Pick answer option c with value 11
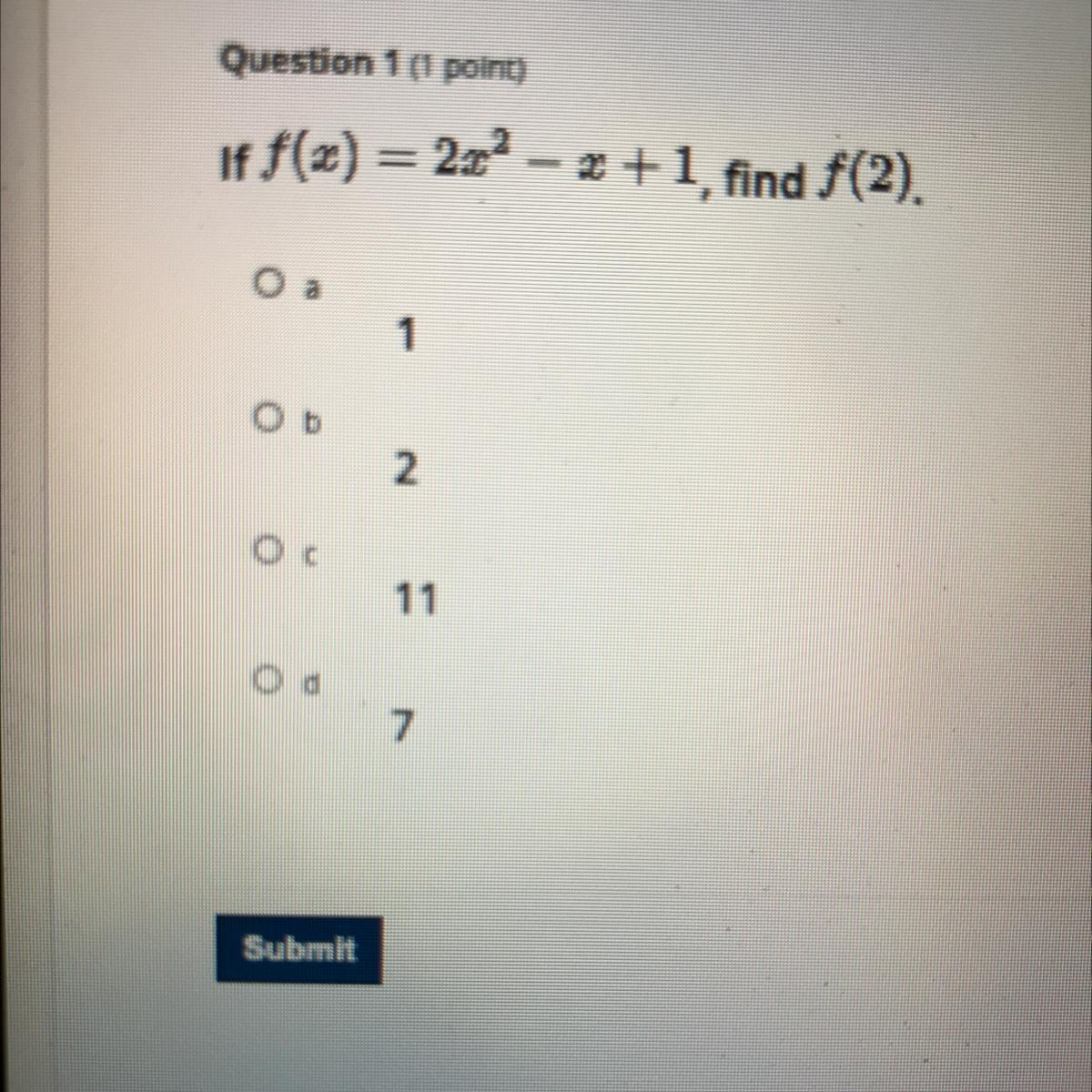The image size is (1092, 1092). click(265, 550)
